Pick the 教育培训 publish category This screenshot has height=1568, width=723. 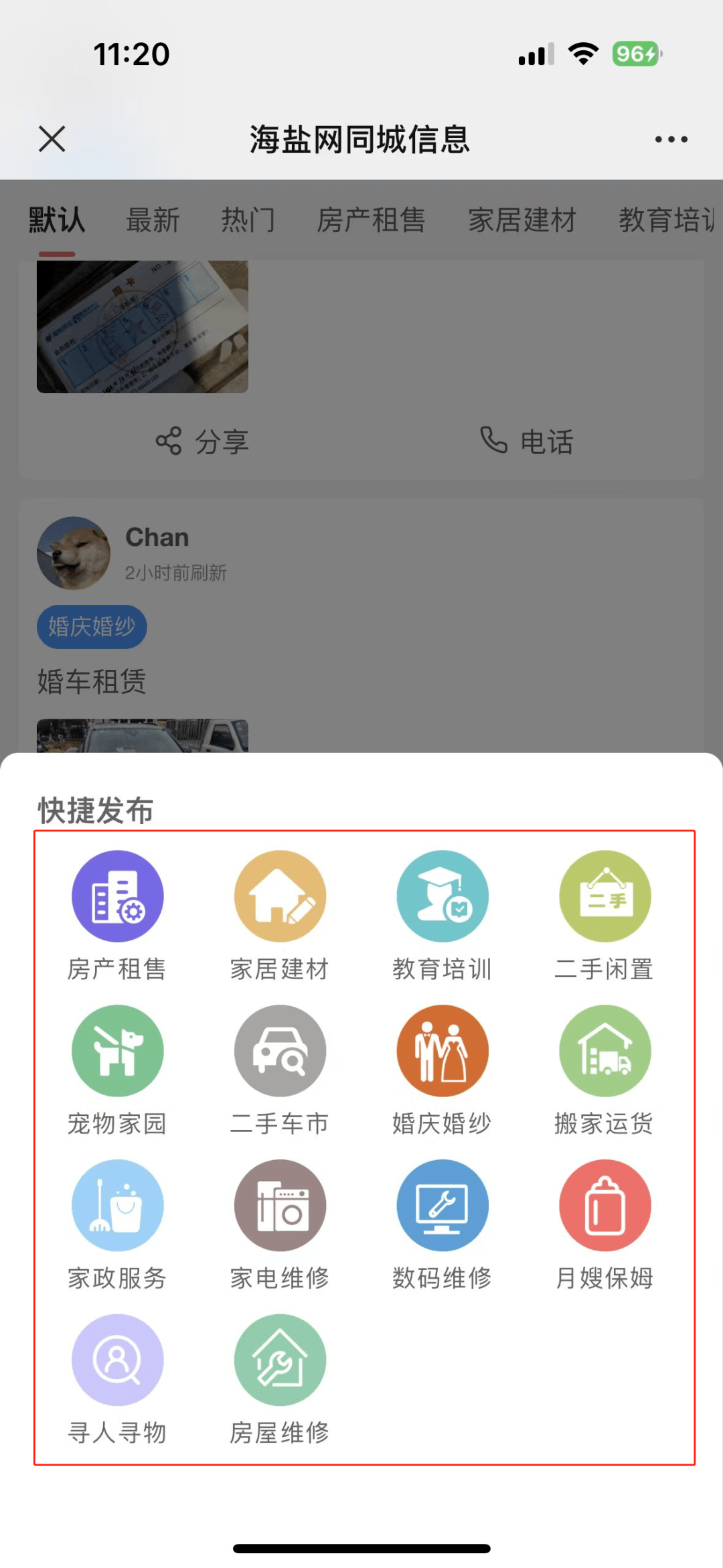442,896
